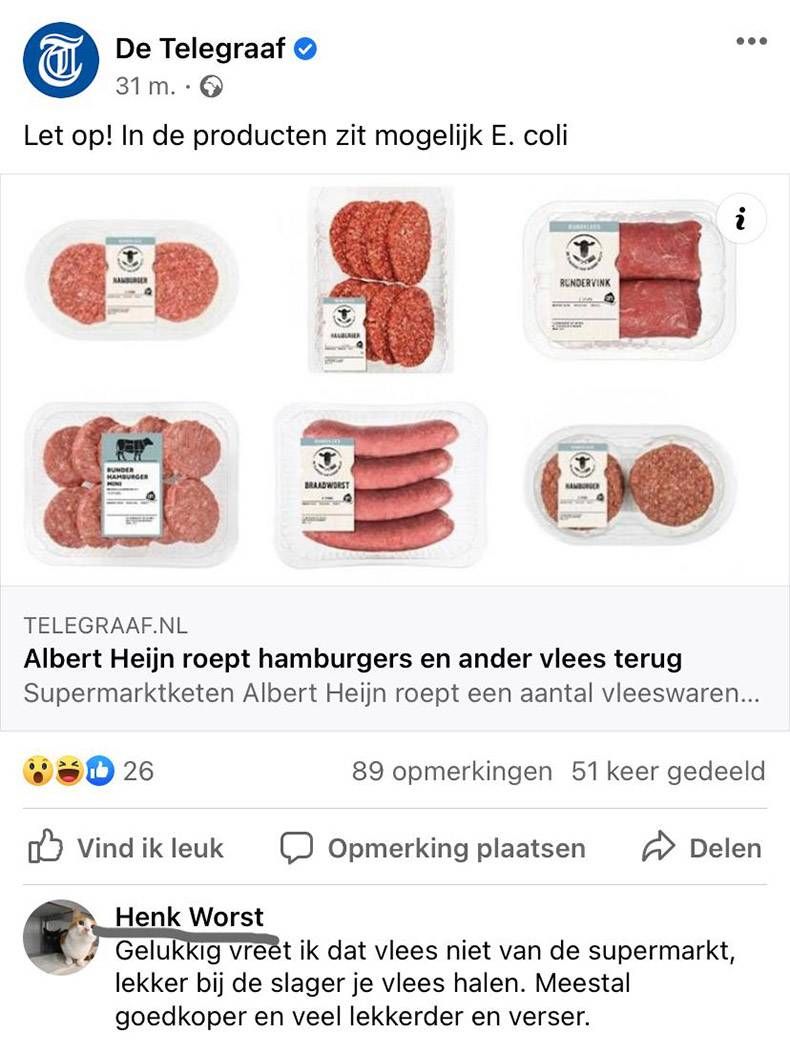Click the speech bubble icon for Opmerking plaatsen

(297, 847)
